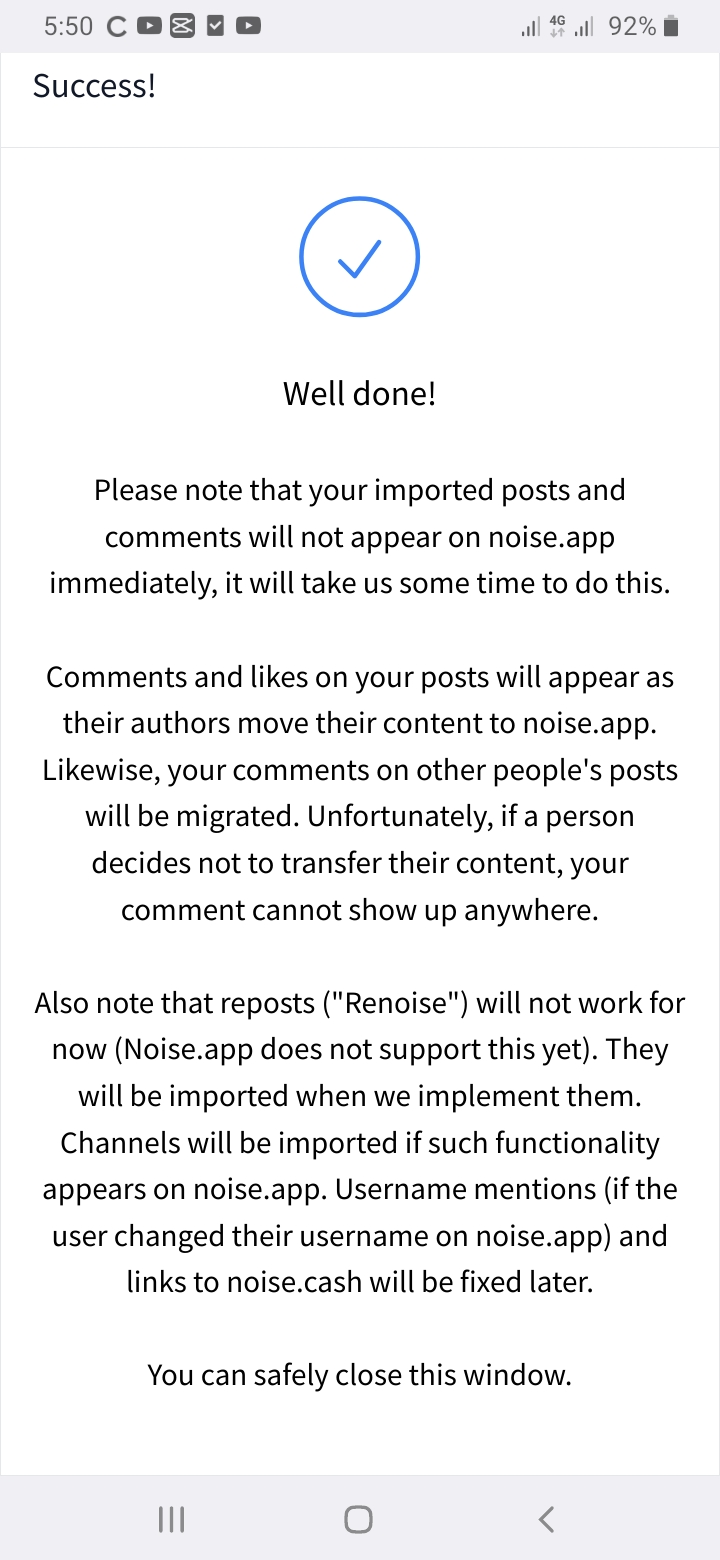Tap the system home button
This screenshot has width=720, height=1560.
pyautogui.click(x=358, y=1519)
